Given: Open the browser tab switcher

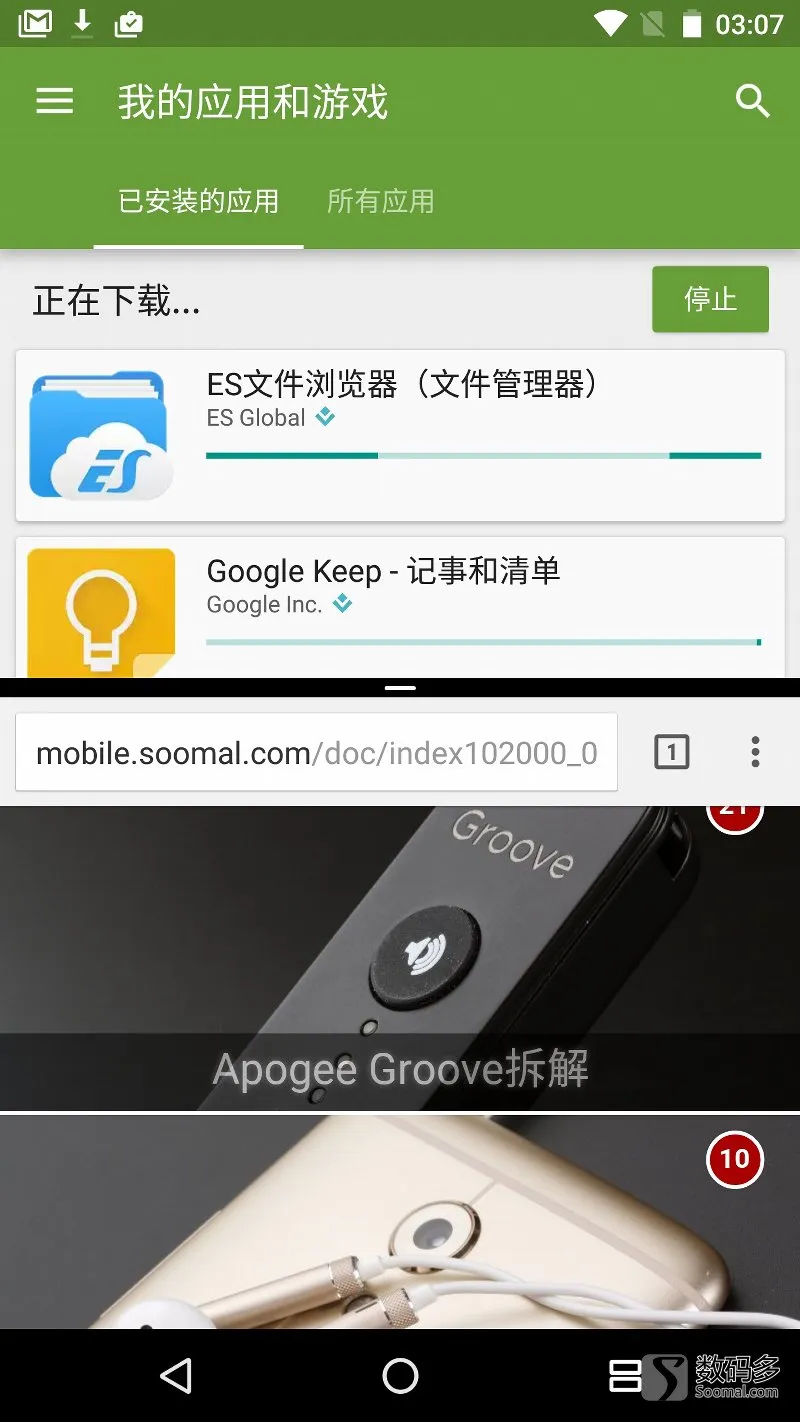Looking at the screenshot, I should [x=672, y=752].
